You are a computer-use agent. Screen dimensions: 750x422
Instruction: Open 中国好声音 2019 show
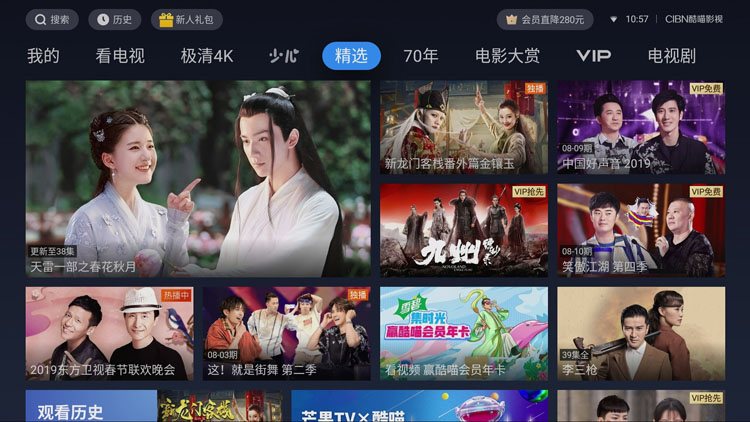[640, 127]
